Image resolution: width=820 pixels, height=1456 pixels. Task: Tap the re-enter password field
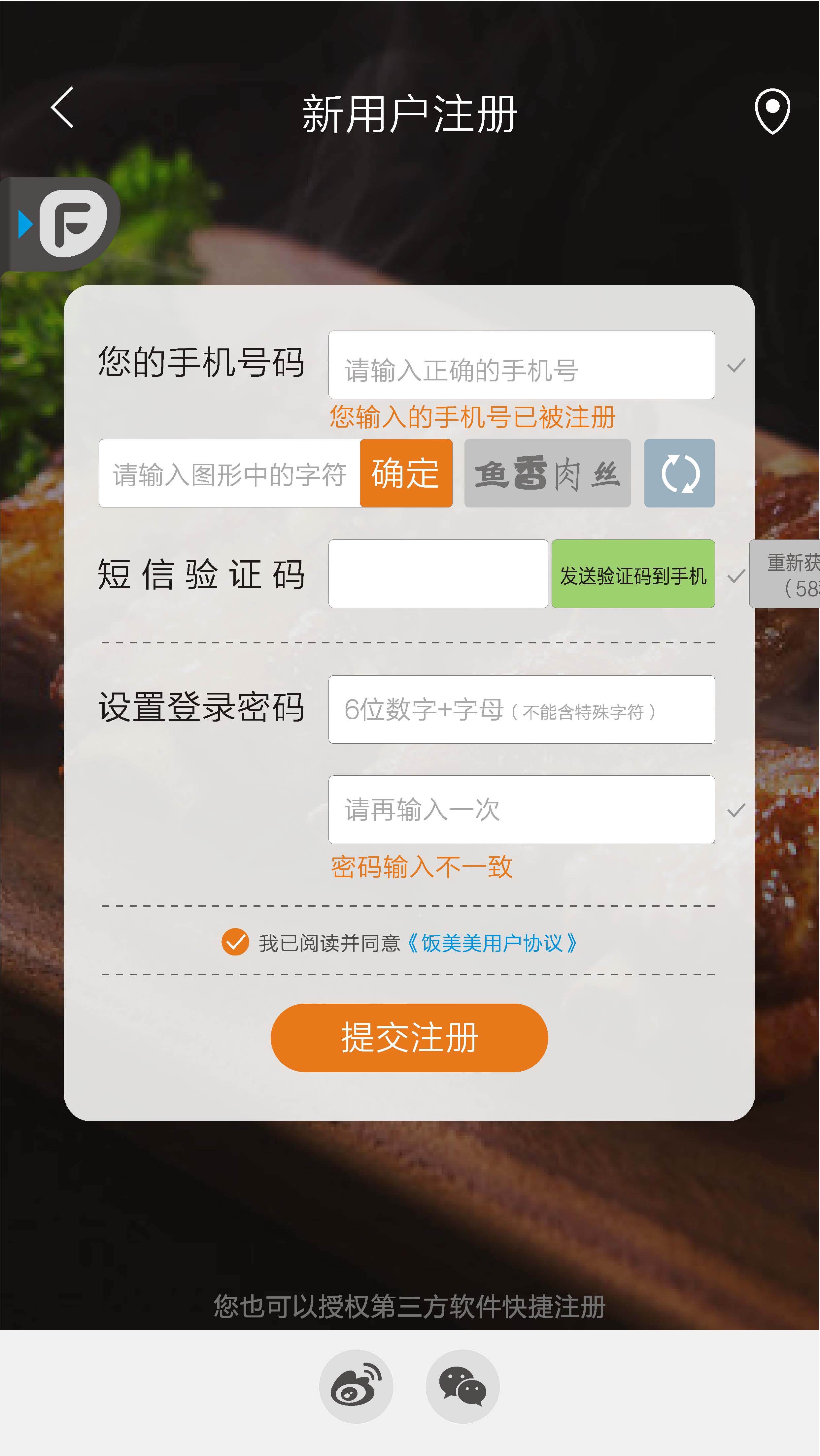click(521, 809)
